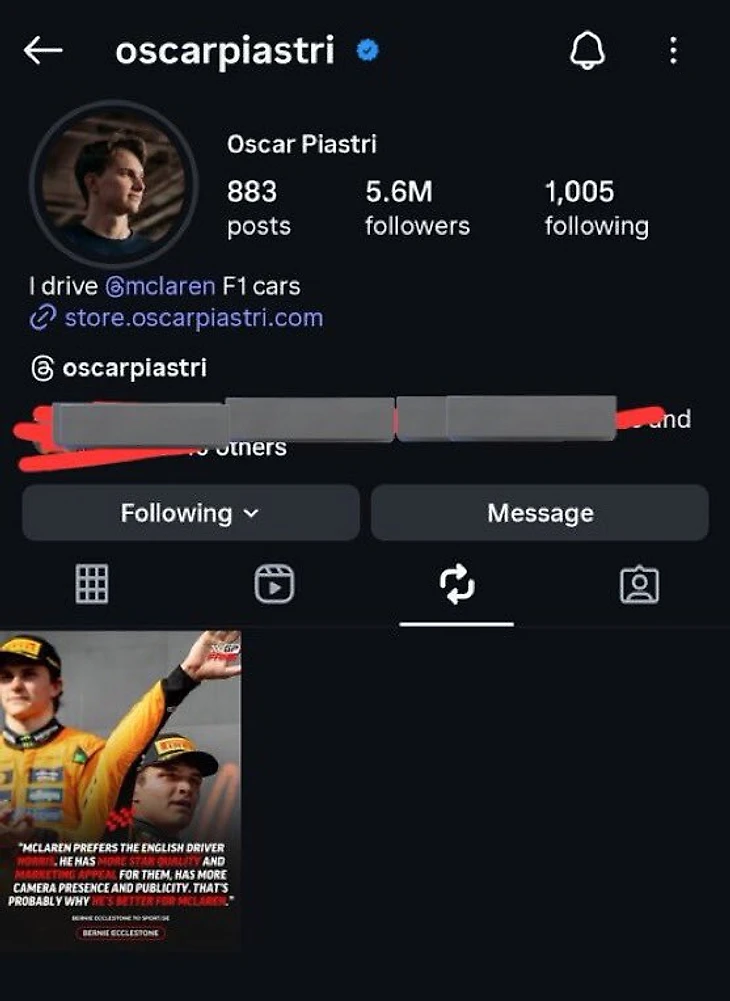View Oscar Piastri's profile picture
Screen dimensions: 730x1001
[107, 184]
